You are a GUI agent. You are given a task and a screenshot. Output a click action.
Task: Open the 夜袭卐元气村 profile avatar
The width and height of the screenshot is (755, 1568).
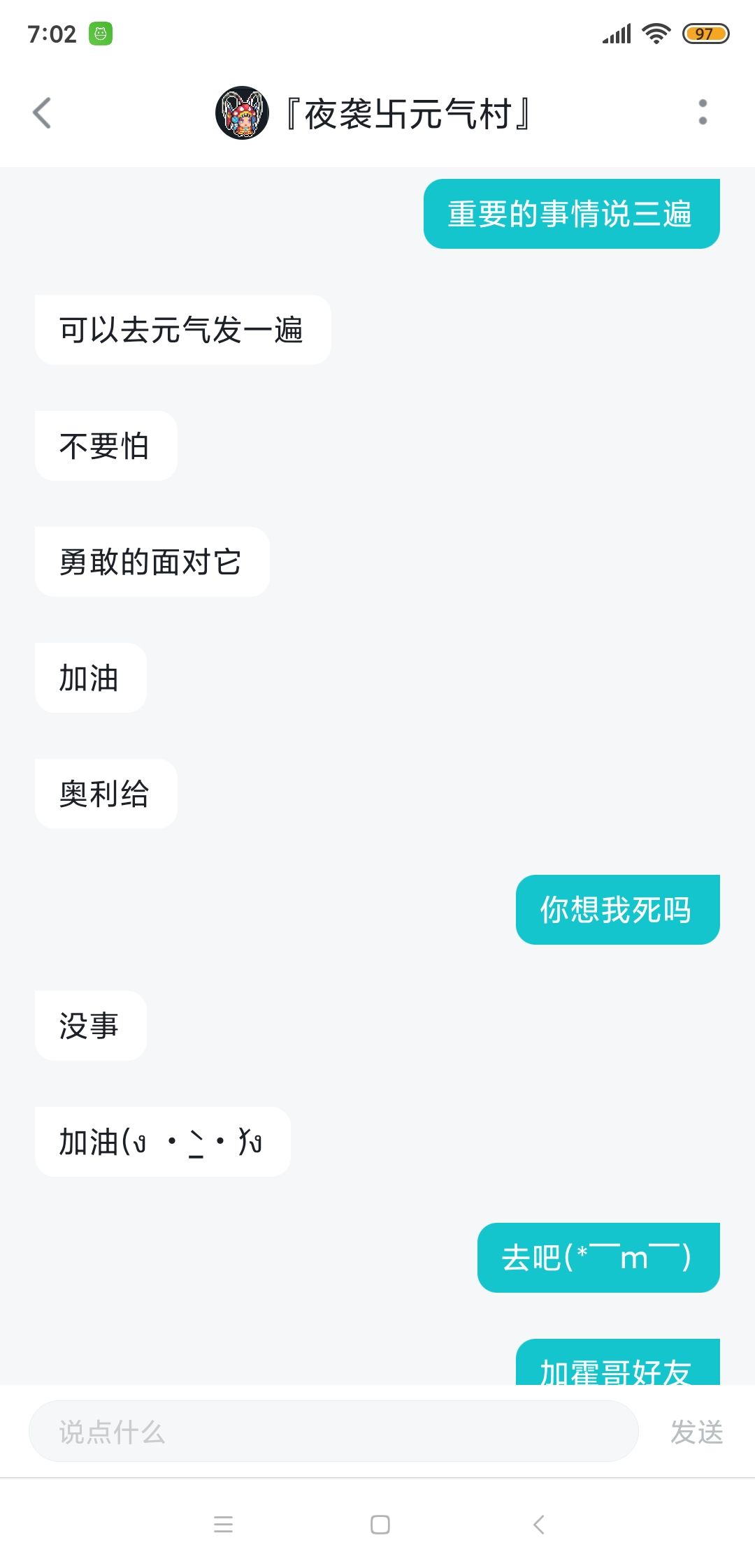pos(242,113)
